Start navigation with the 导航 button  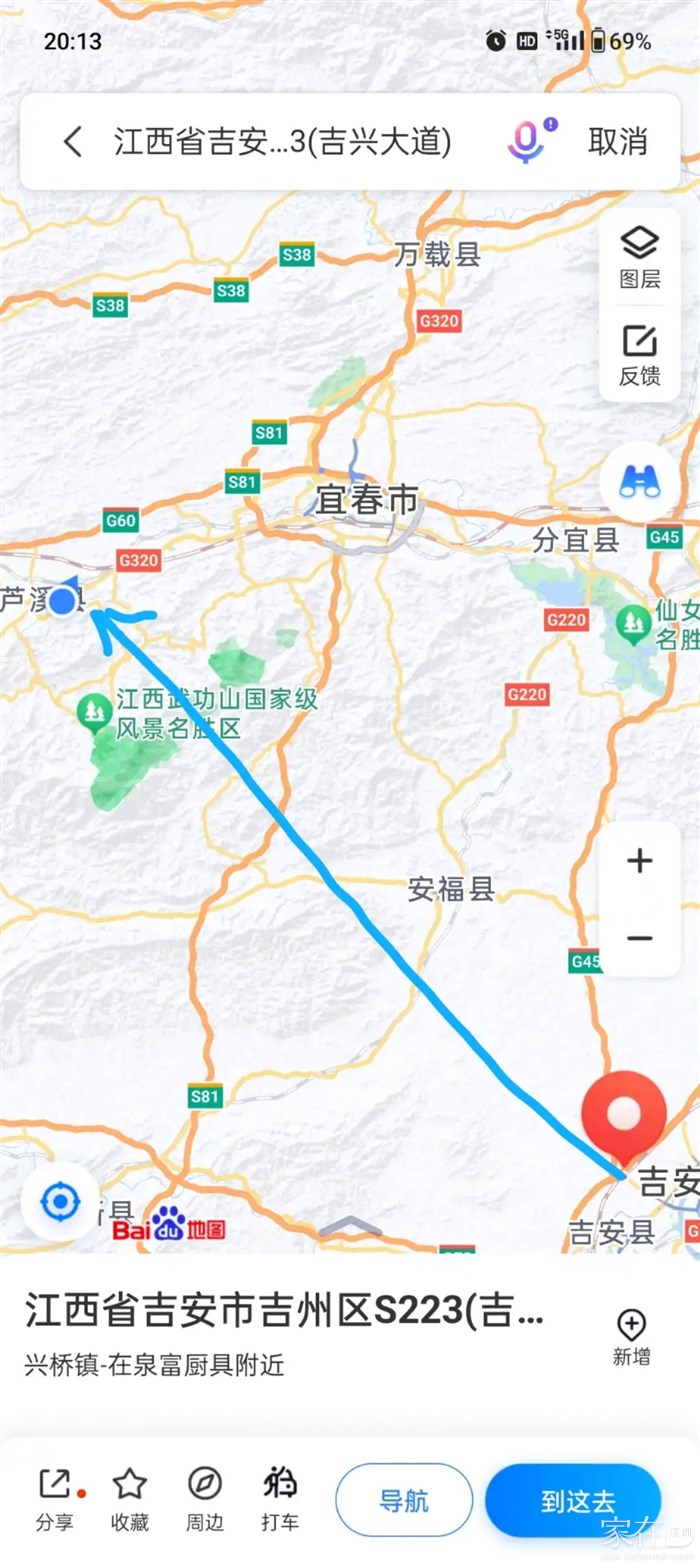(404, 1500)
